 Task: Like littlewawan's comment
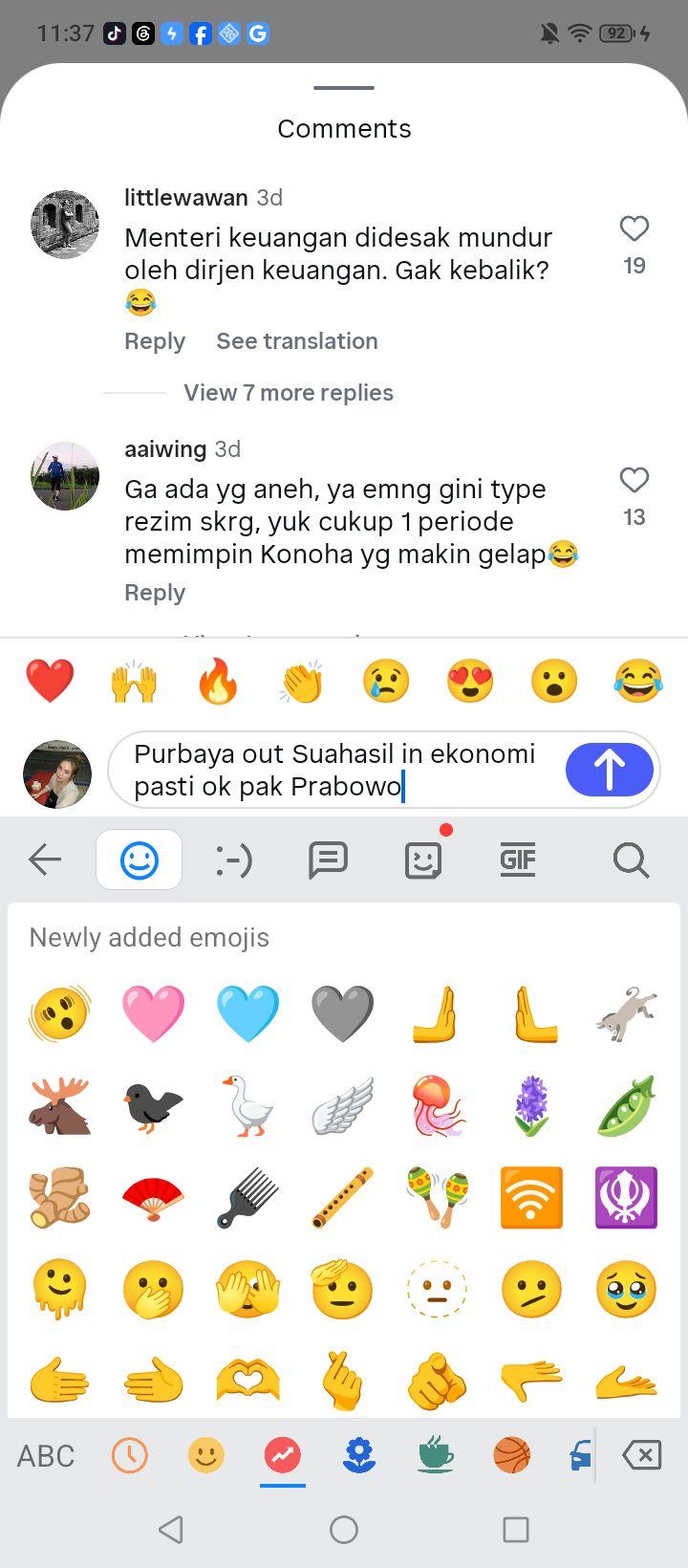(x=634, y=229)
